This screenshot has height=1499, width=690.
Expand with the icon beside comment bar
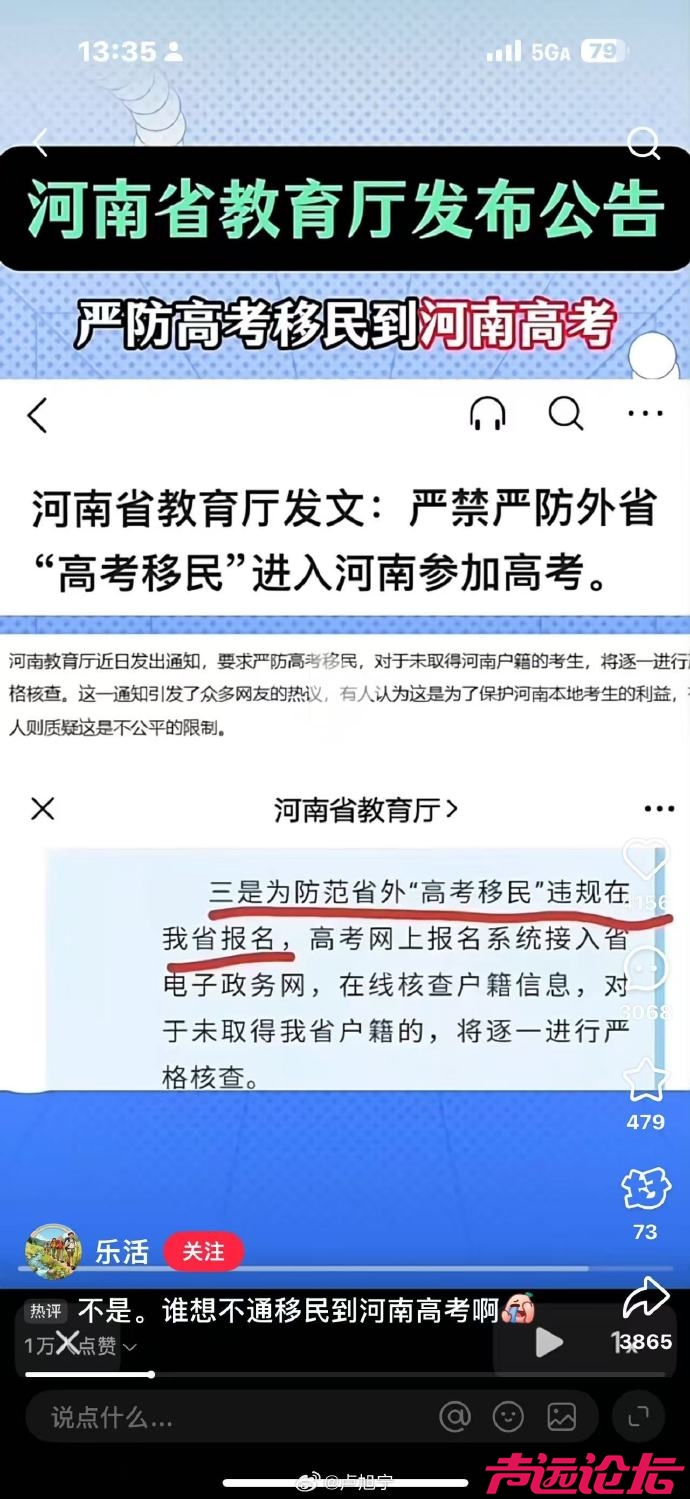tap(637, 1416)
